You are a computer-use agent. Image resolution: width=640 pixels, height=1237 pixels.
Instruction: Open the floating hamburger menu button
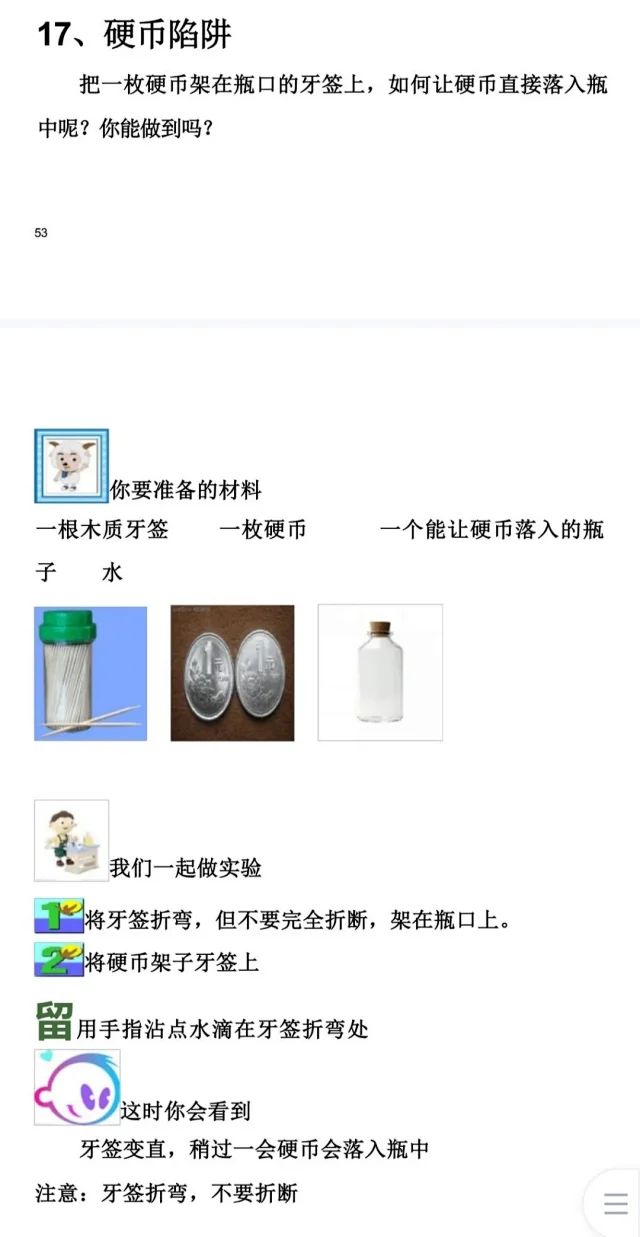(616, 1203)
